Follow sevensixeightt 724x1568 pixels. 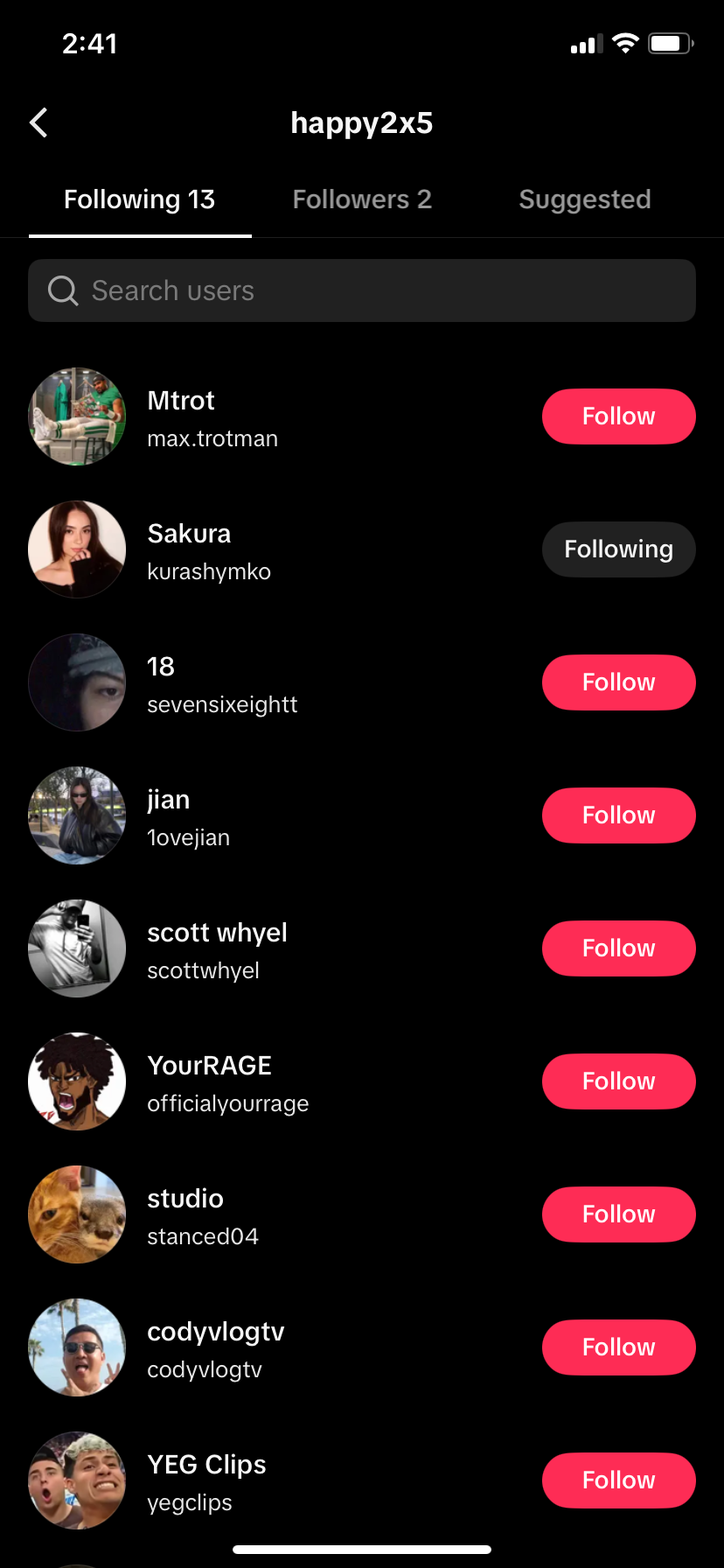tap(619, 682)
